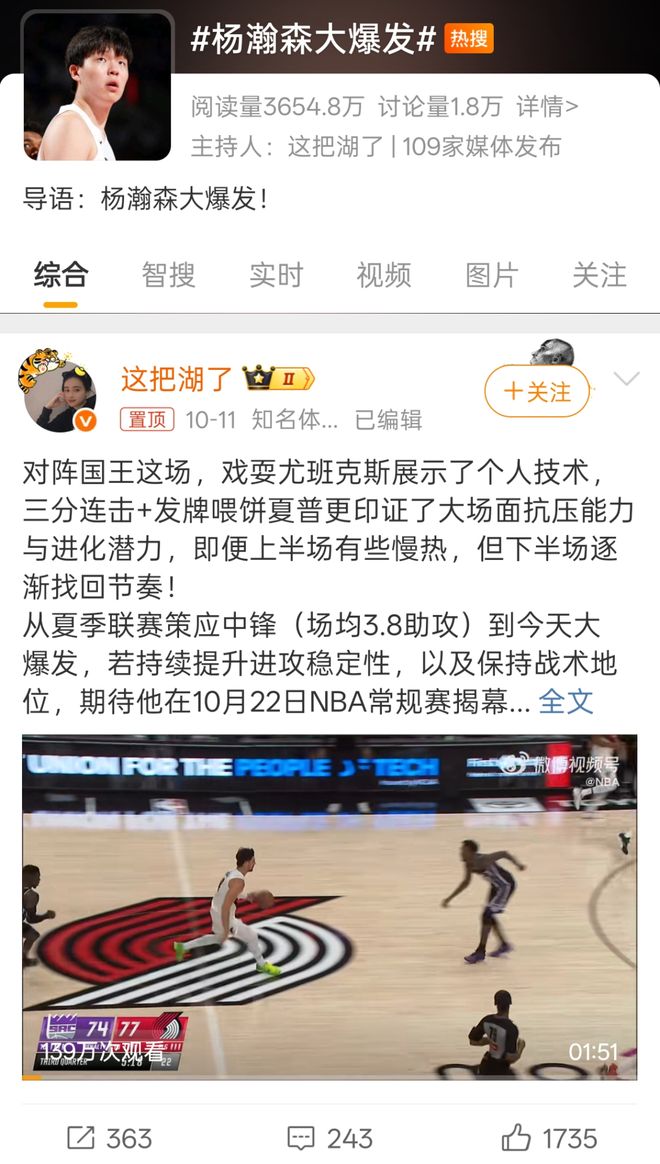Open the 243 comments on the post
The image size is (660, 1164).
(329, 1137)
